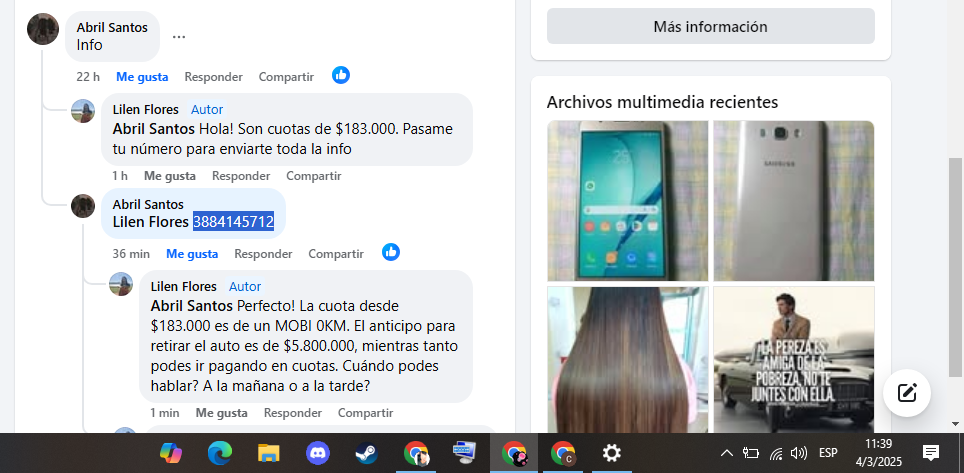Start a new message with the compose button
The height and width of the screenshot is (473, 964).
coord(906,392)
